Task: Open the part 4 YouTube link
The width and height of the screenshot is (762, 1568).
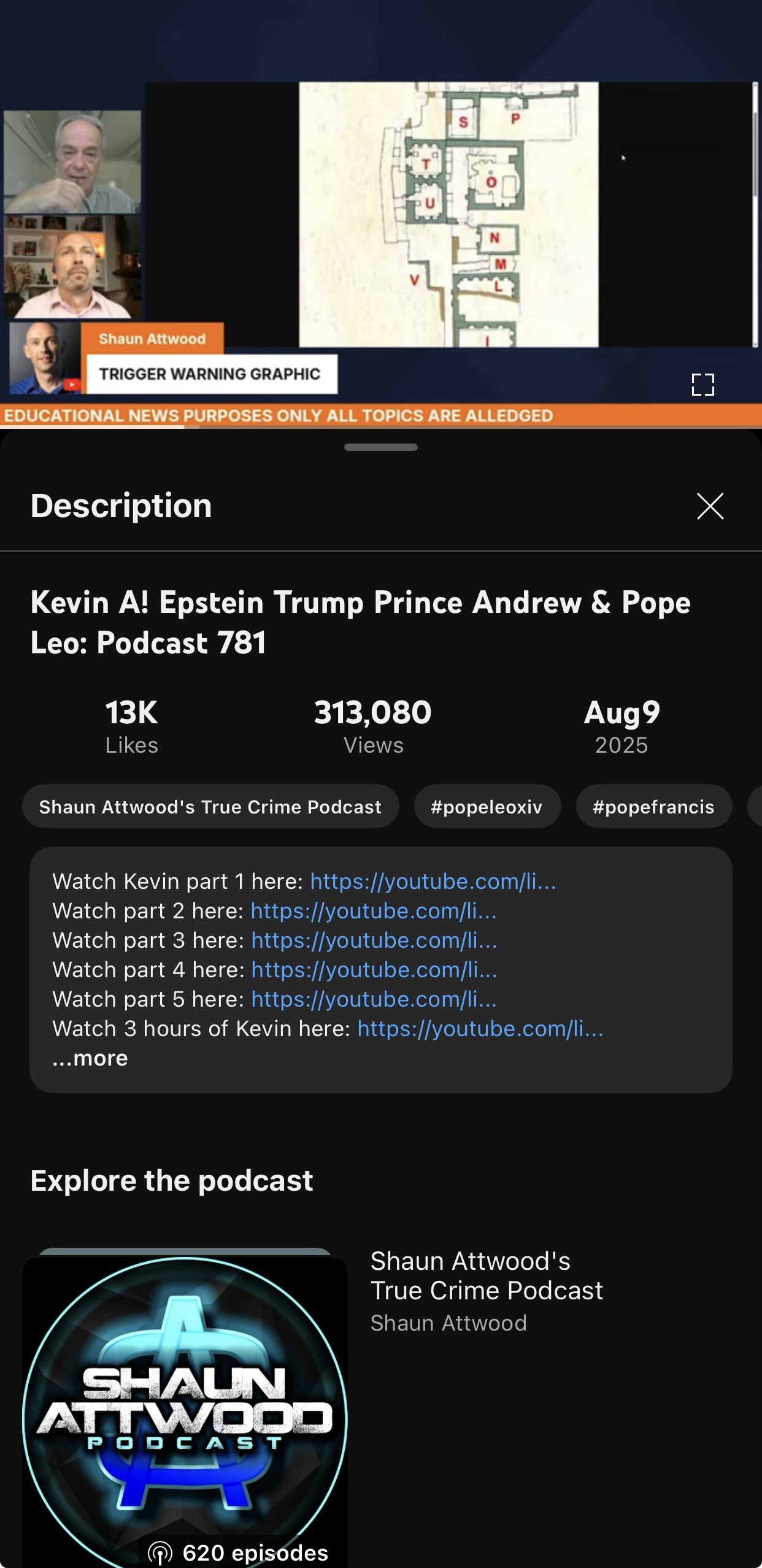Action: point(374,970)
